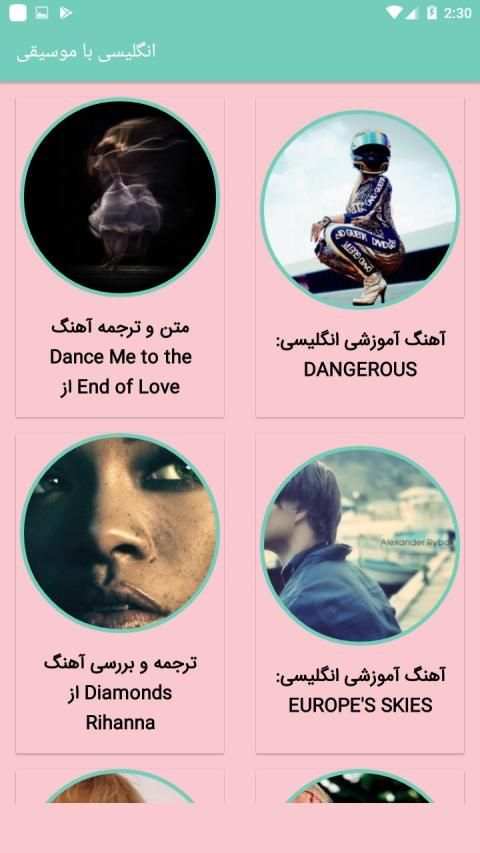This screenshot has height=853, width=480.
Task: Open the Diamonds by Rihanna song card
Action: (120, 593)
